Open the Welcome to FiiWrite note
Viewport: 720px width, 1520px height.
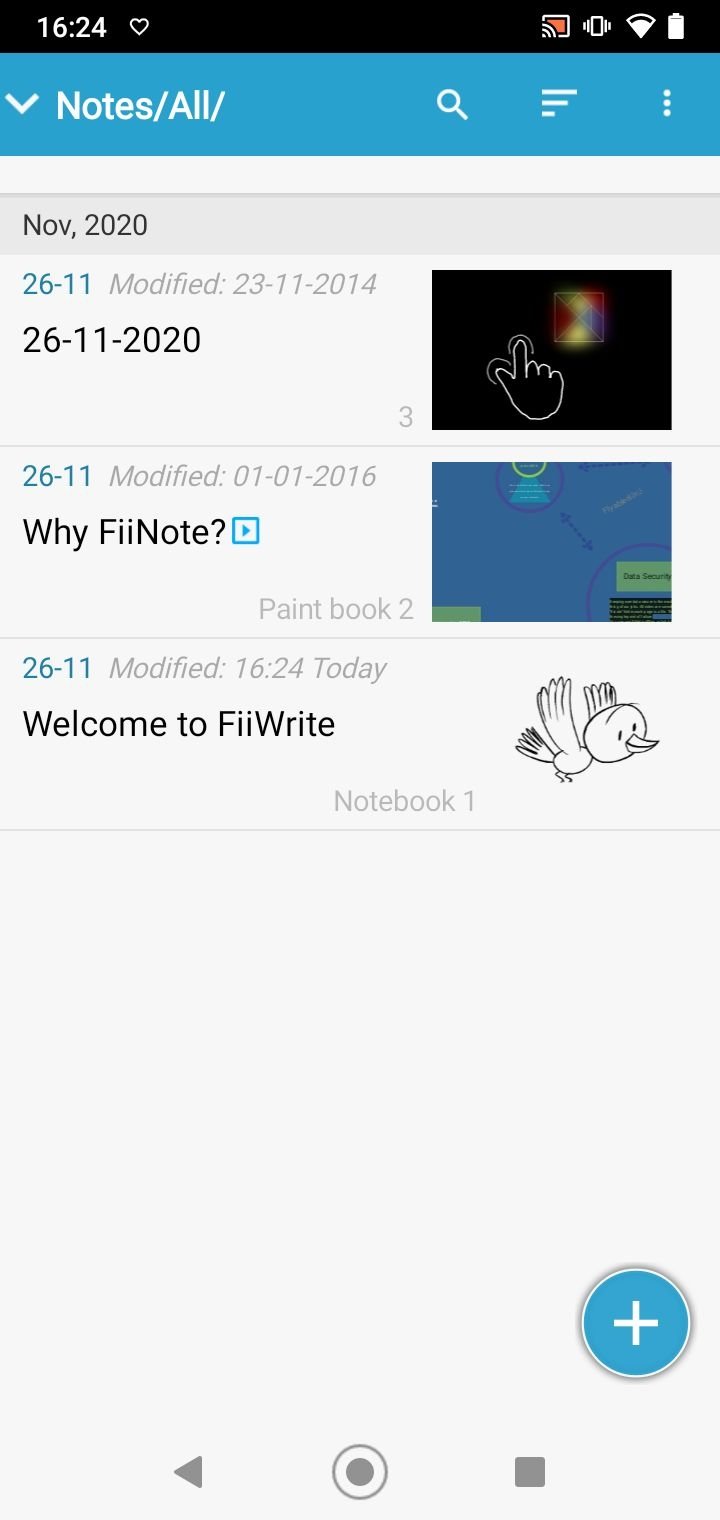(179, 724)
